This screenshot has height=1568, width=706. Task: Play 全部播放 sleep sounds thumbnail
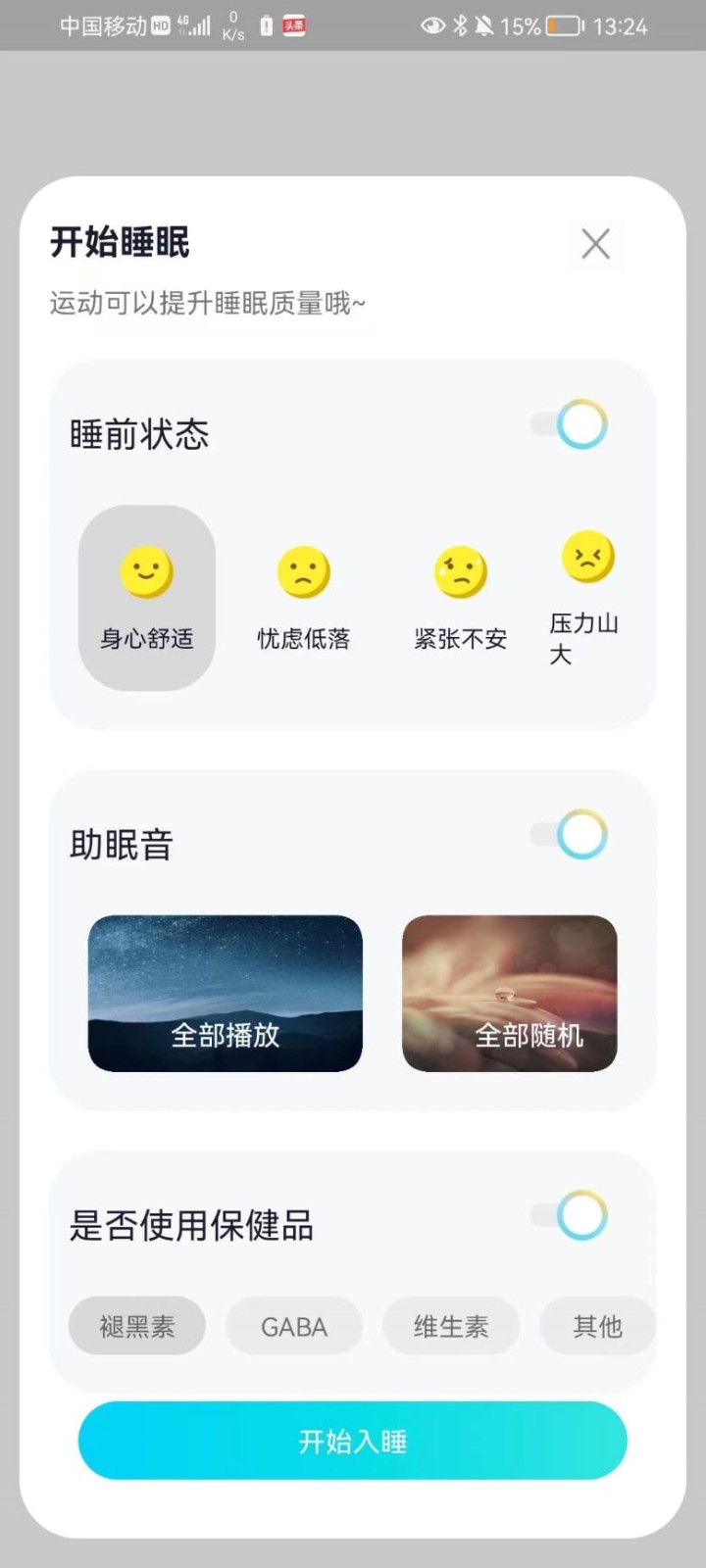(x=226, y=993)
